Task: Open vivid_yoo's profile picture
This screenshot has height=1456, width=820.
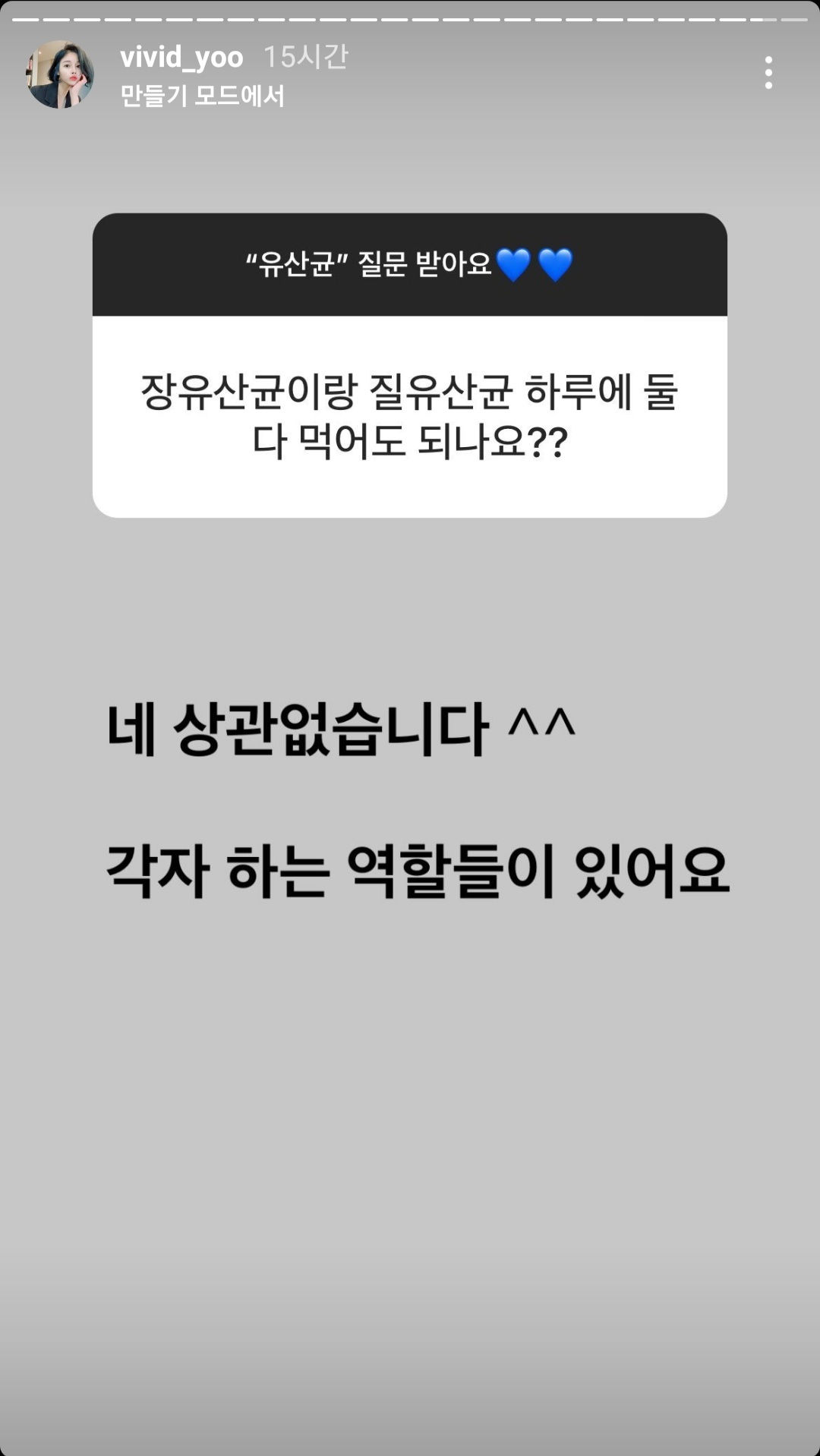Action: (x=60, y=74)
